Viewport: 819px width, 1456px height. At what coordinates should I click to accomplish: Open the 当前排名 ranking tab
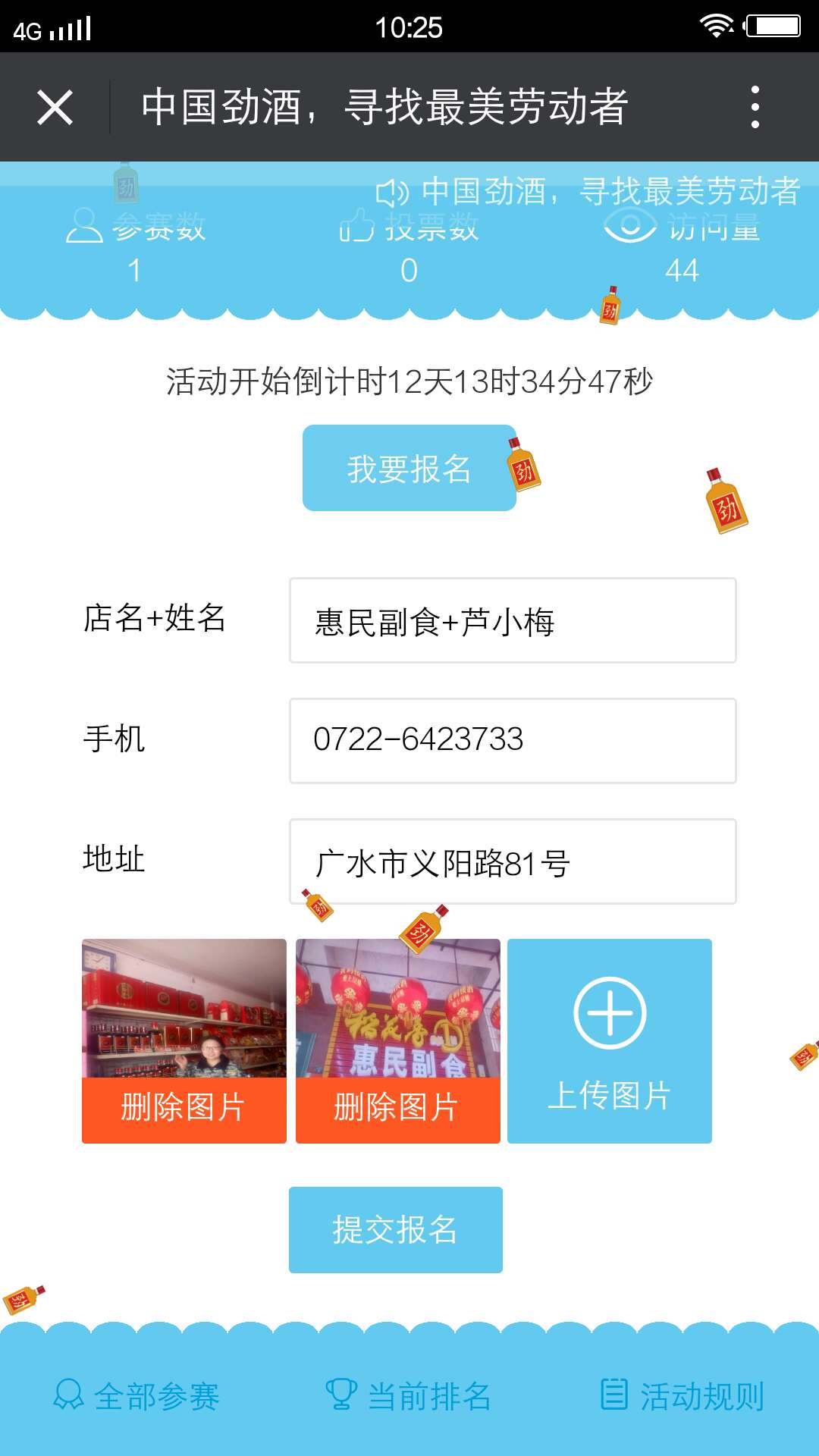(x=409, y=1396)
